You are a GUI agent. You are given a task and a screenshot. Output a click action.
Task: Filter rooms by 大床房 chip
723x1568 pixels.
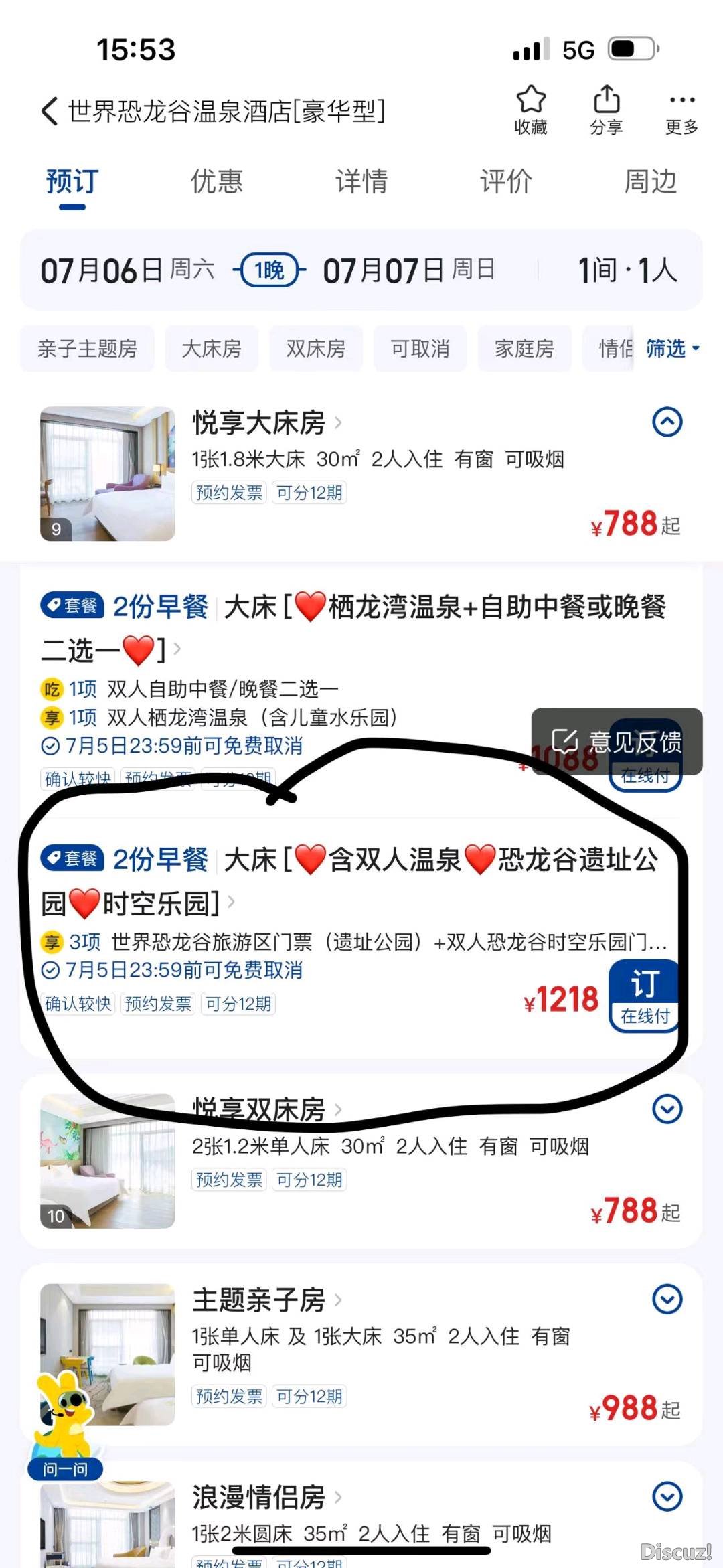pos(212,349)
